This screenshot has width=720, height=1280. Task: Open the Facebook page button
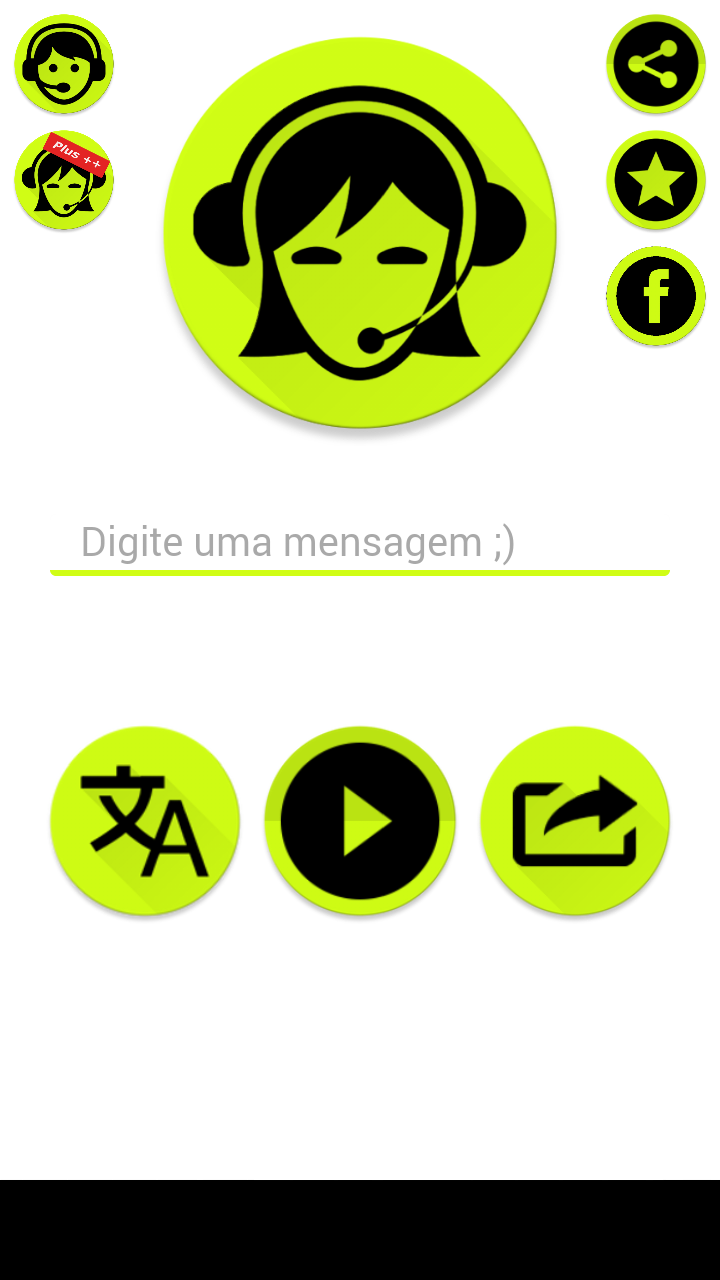click(x=655, y=296)
